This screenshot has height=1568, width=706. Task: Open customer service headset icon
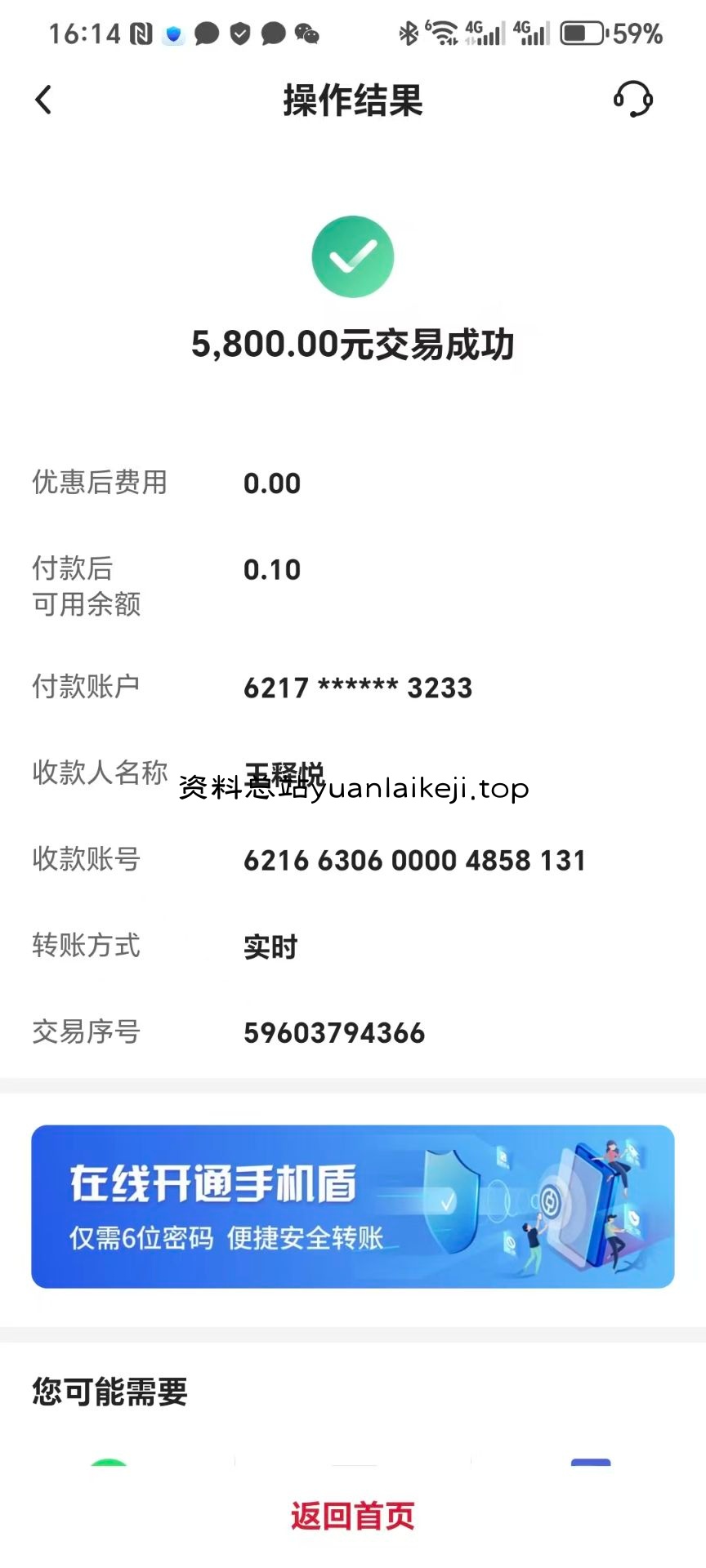click(x=632, y=100)
